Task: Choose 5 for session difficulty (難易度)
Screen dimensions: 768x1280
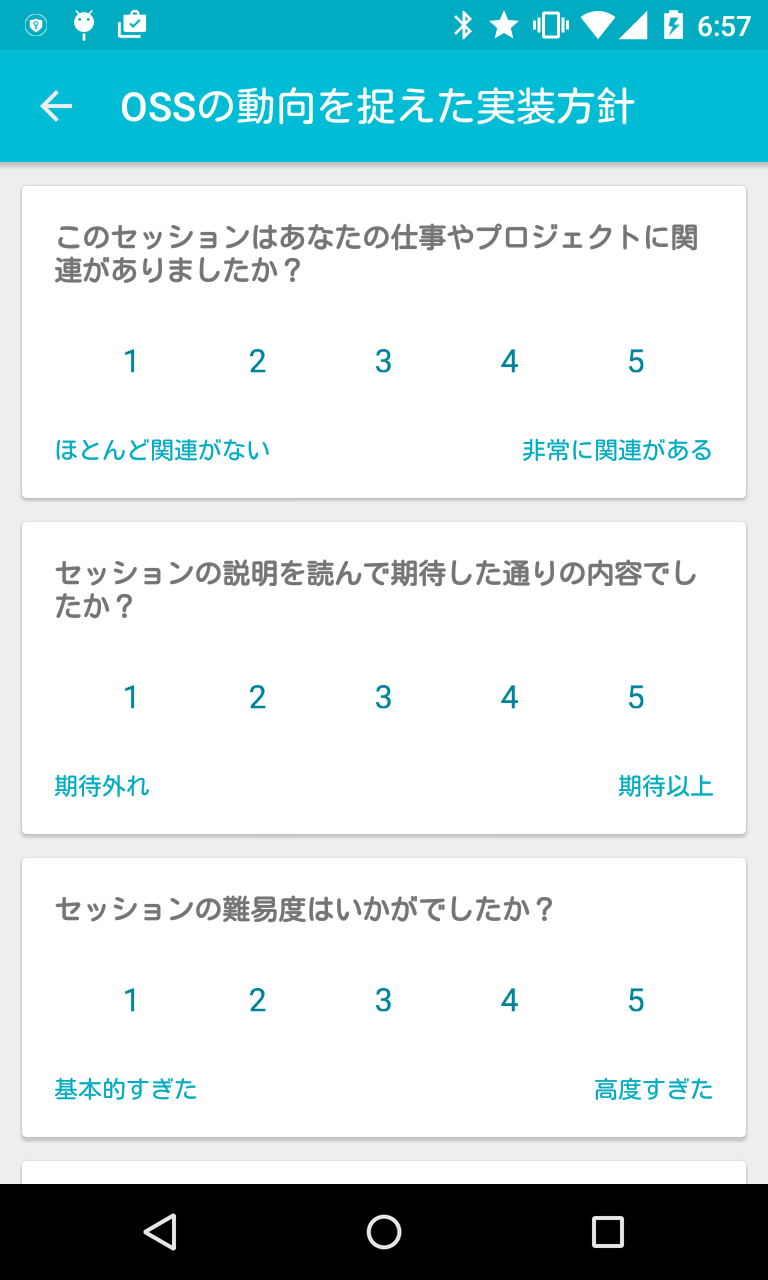Action: pyautogui.click(x=636, y=1000)
